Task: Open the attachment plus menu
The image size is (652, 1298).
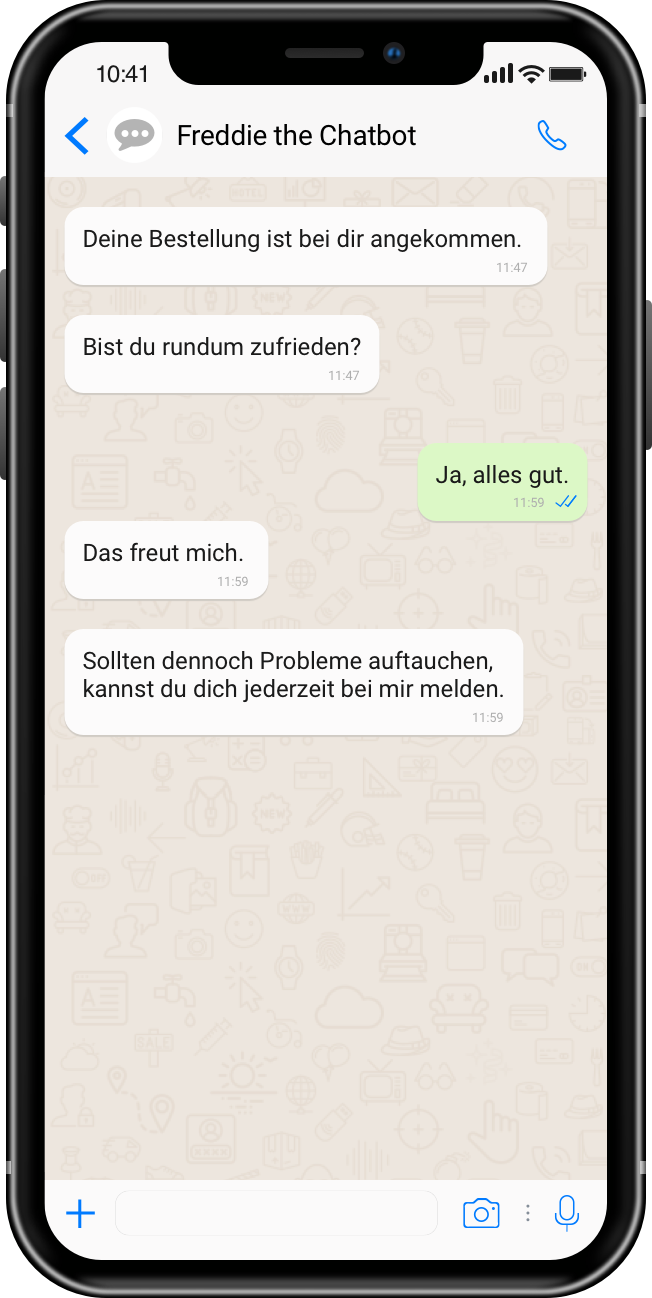Action: coord(80,1214)
